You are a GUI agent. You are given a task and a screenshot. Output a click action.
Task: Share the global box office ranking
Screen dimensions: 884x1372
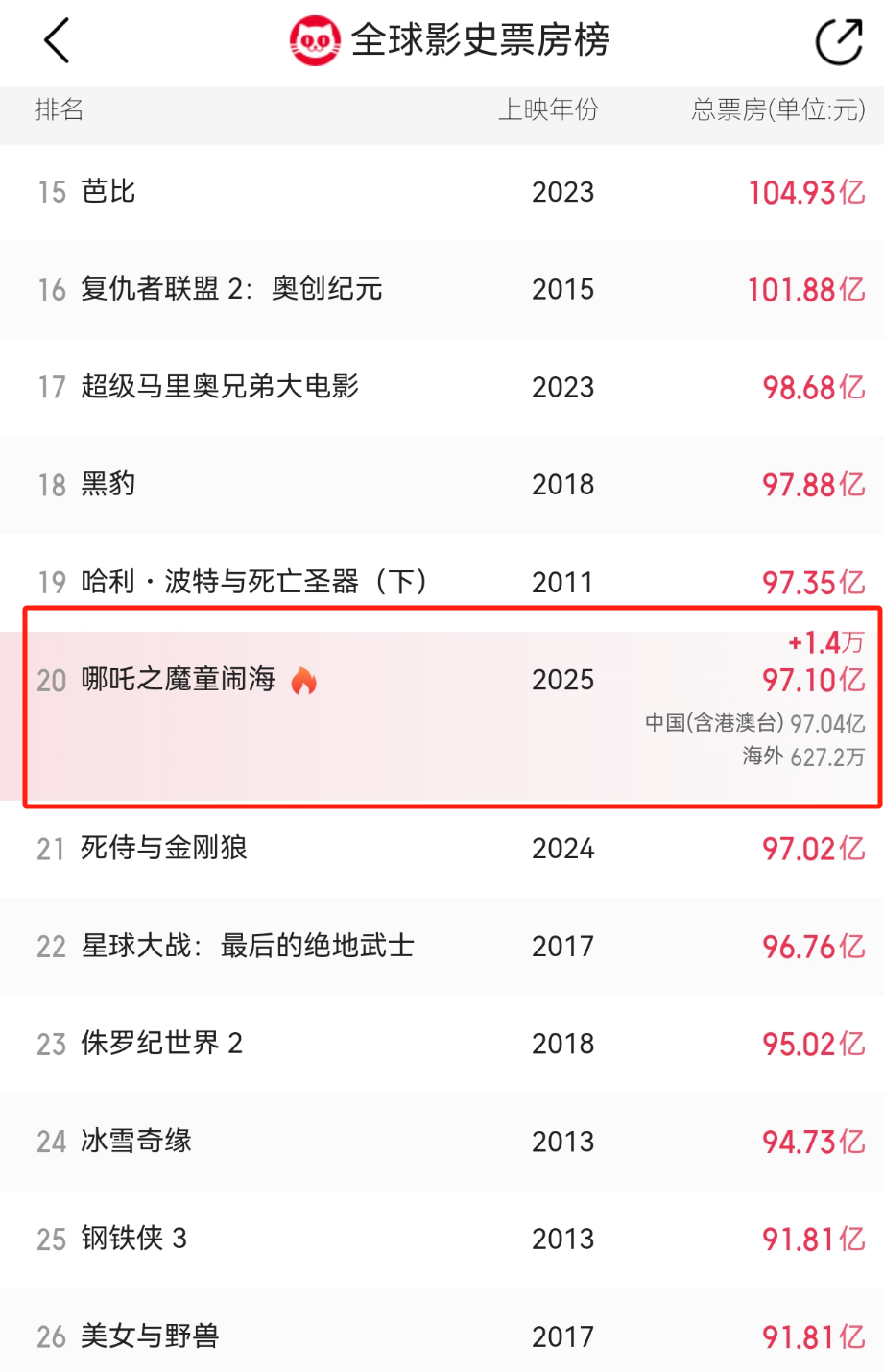[838, 42]
